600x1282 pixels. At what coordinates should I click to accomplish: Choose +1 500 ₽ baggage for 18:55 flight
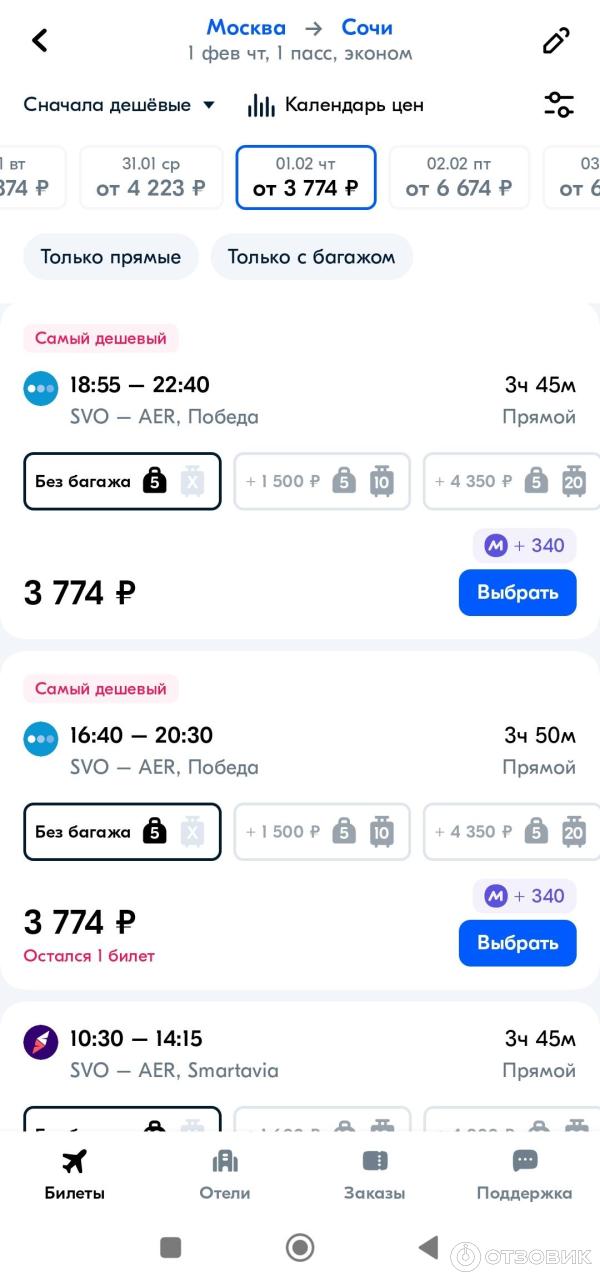tap(322, 481)
